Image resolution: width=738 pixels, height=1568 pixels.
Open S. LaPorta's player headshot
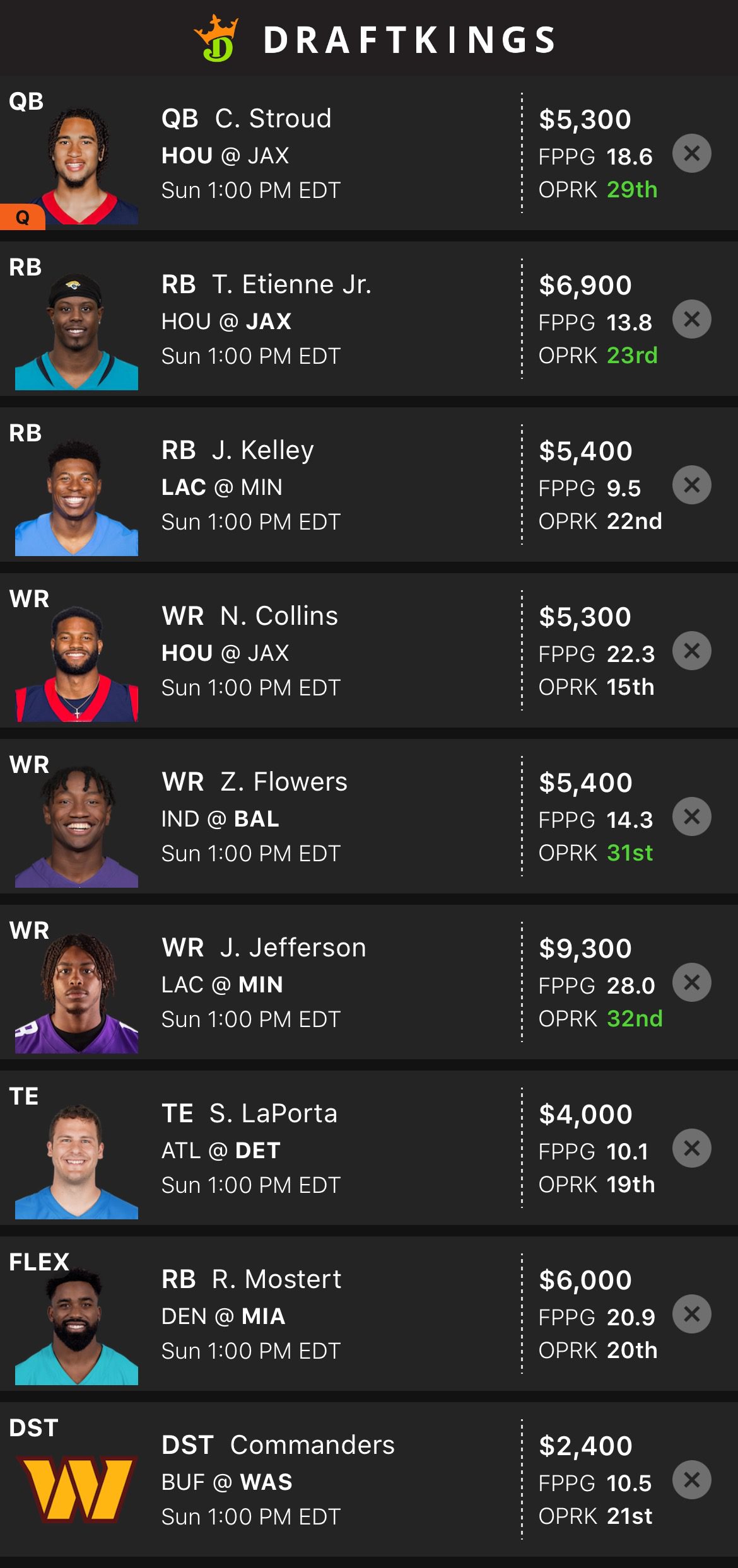click(76, 1153)
